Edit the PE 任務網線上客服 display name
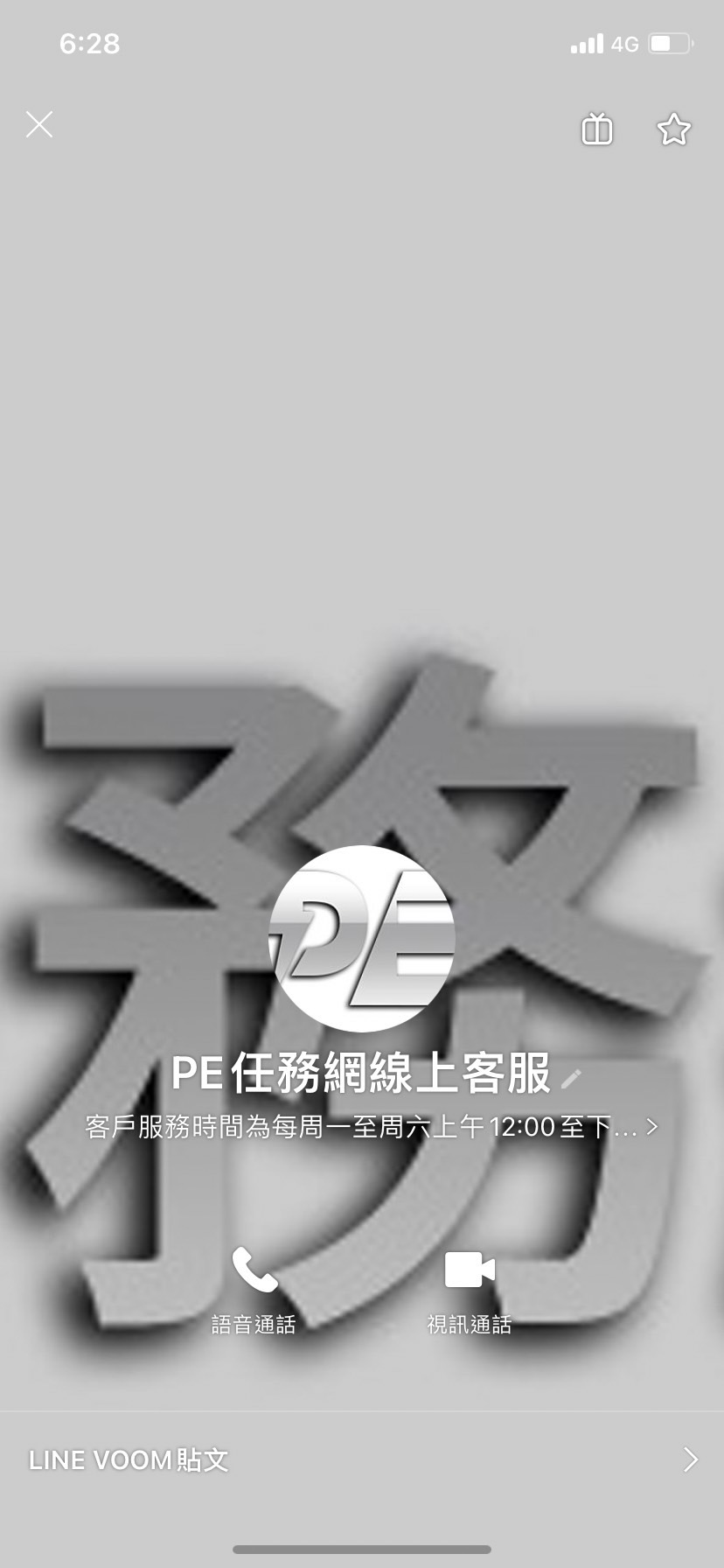This screenshot has width=724, height=1568. (571, 1079)
